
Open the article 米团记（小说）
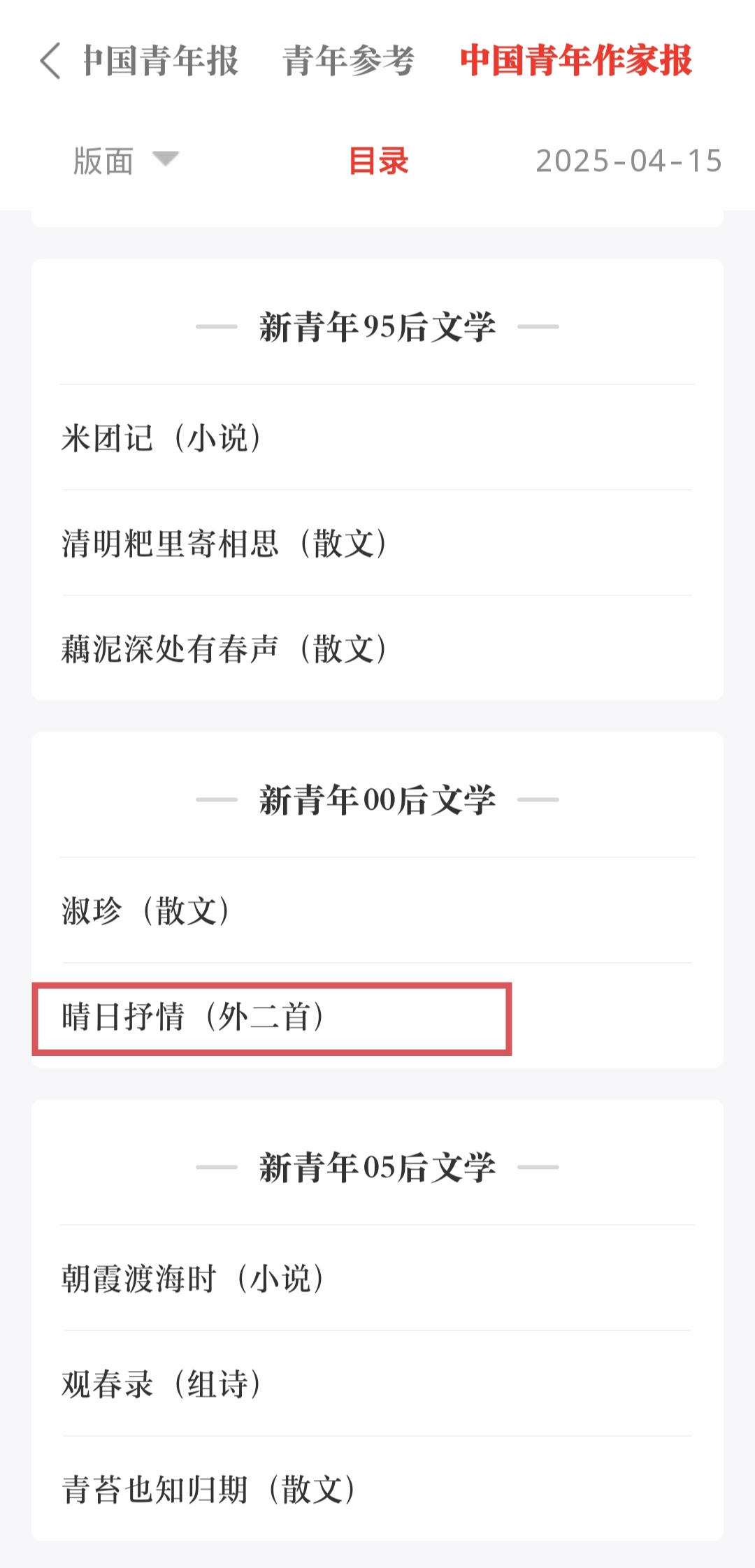pyautogui.click(x=162, y=438)
